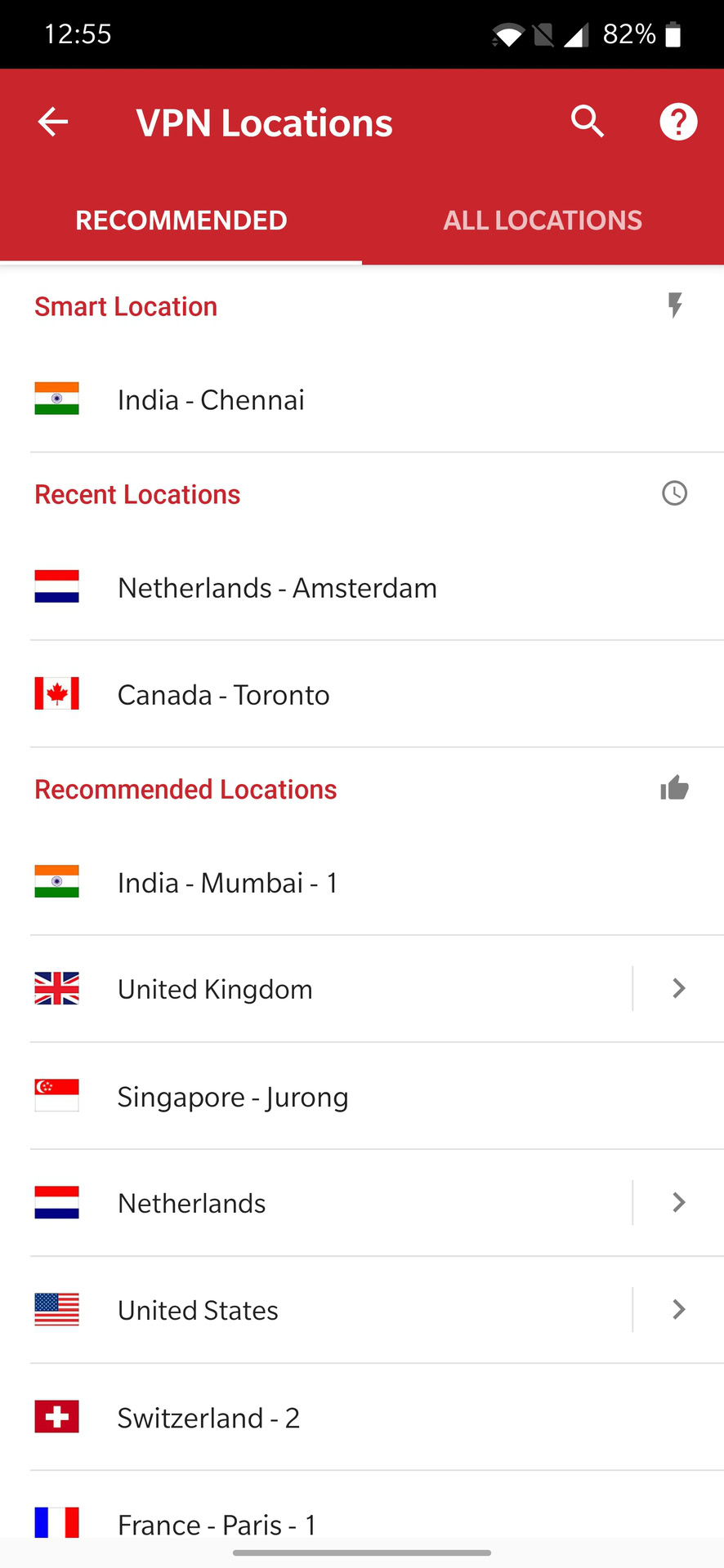Open the search icon

(x=588, y=122)
